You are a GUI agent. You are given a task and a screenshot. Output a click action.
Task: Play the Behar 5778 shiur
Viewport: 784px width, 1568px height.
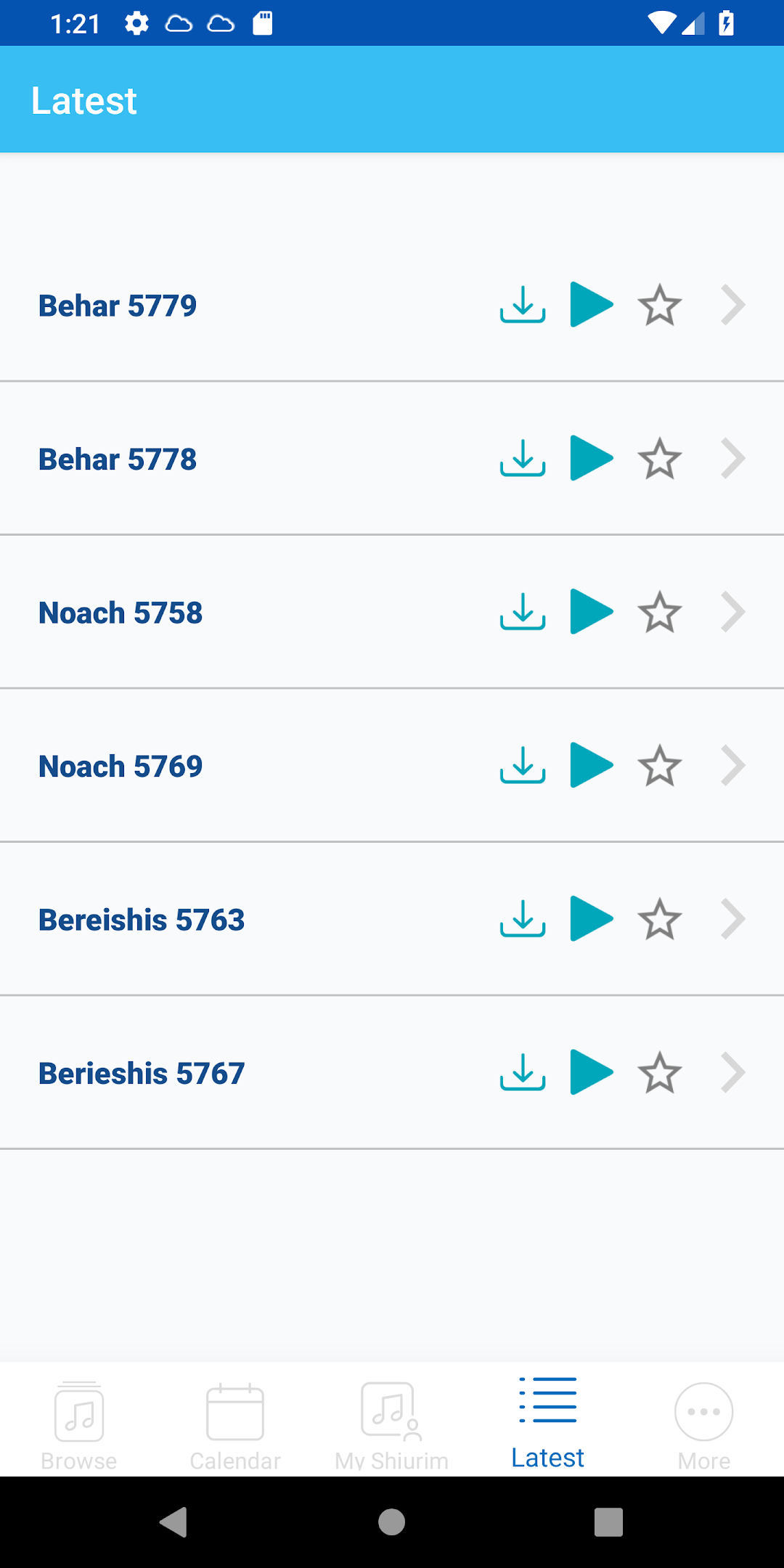[x=592, y=458]
